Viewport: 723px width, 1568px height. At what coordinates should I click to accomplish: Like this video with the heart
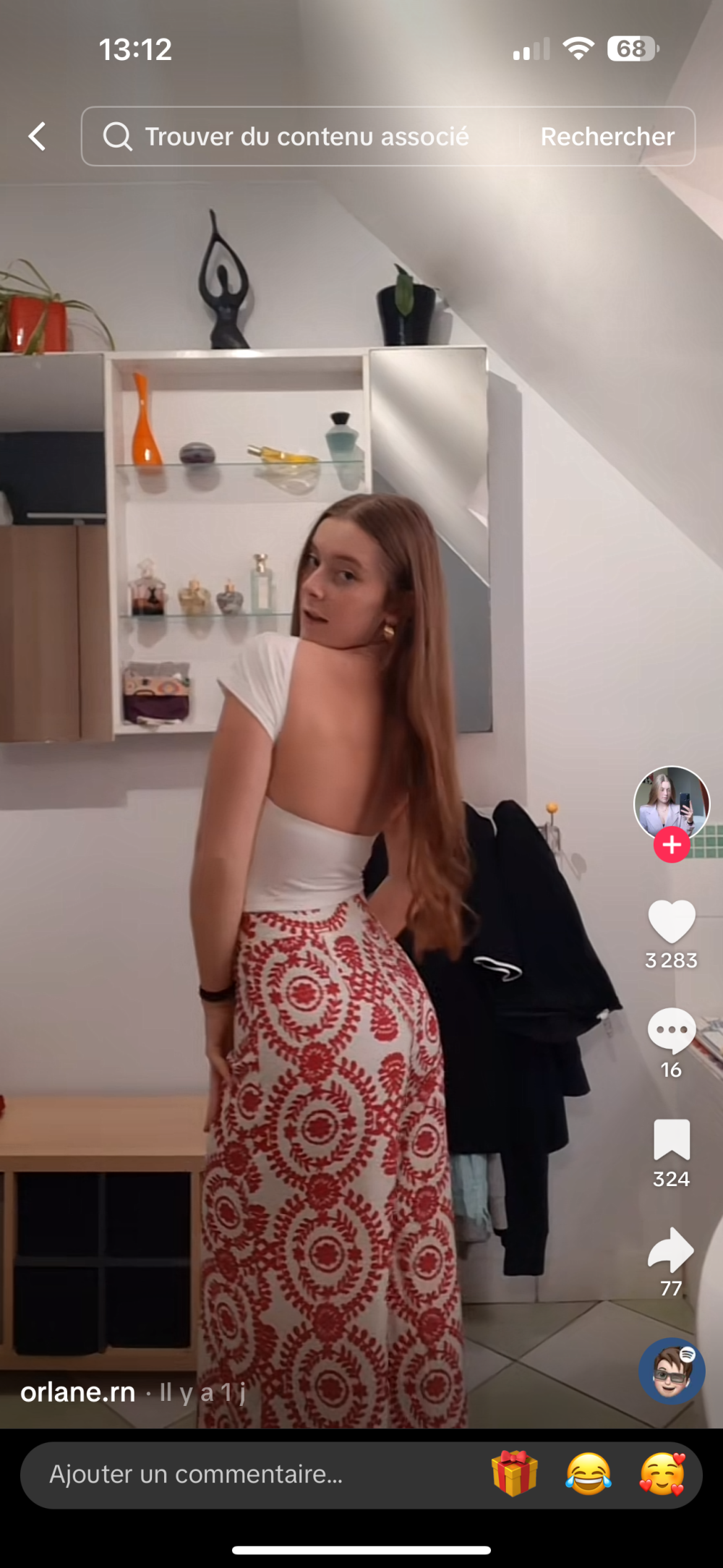(671, 921)
